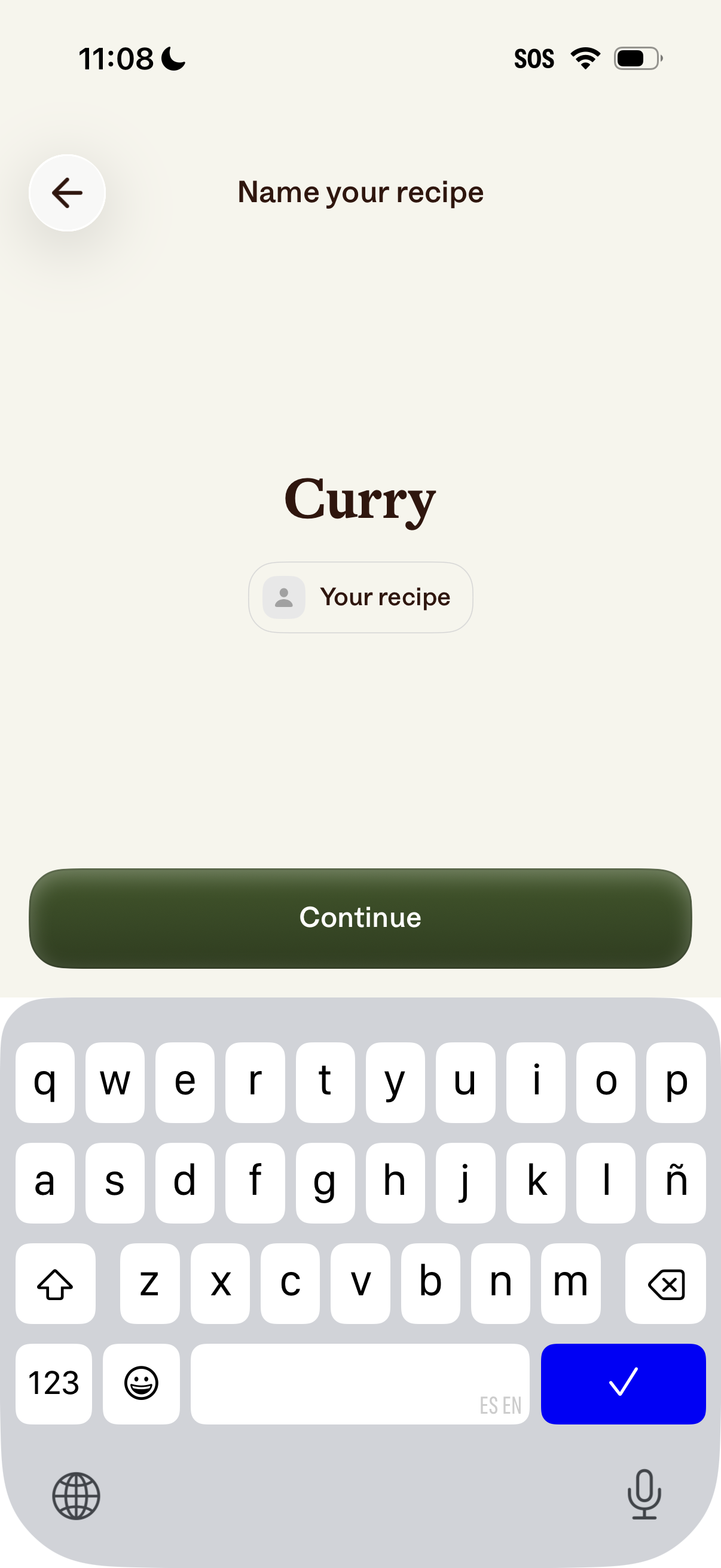
Task: Tap the letter q key
Action: click(x=45, y=1082)
